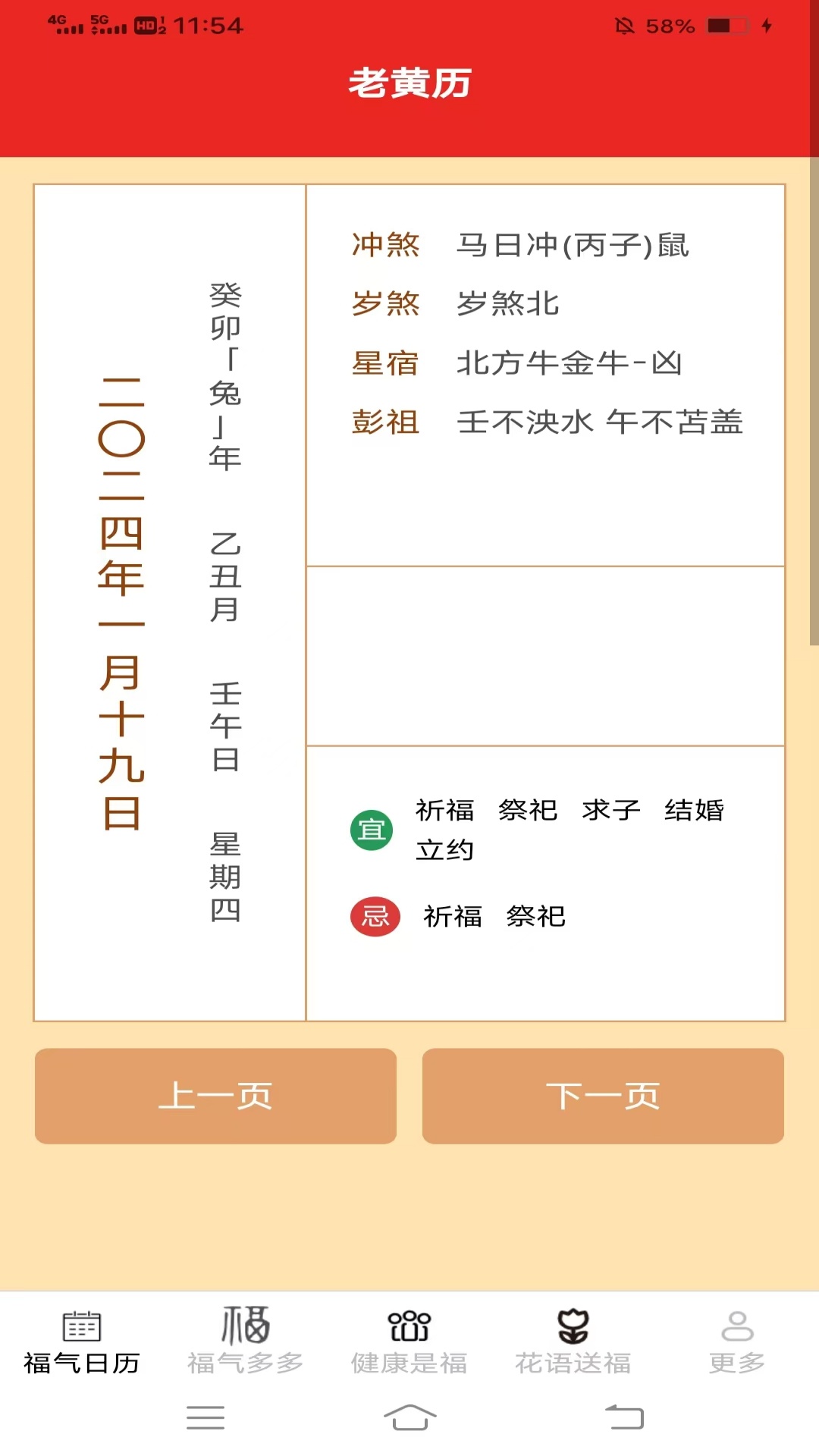Go to the next page (下一页)
Viewport: 819px width, 1456px height.
click(x=603, y=1096)
